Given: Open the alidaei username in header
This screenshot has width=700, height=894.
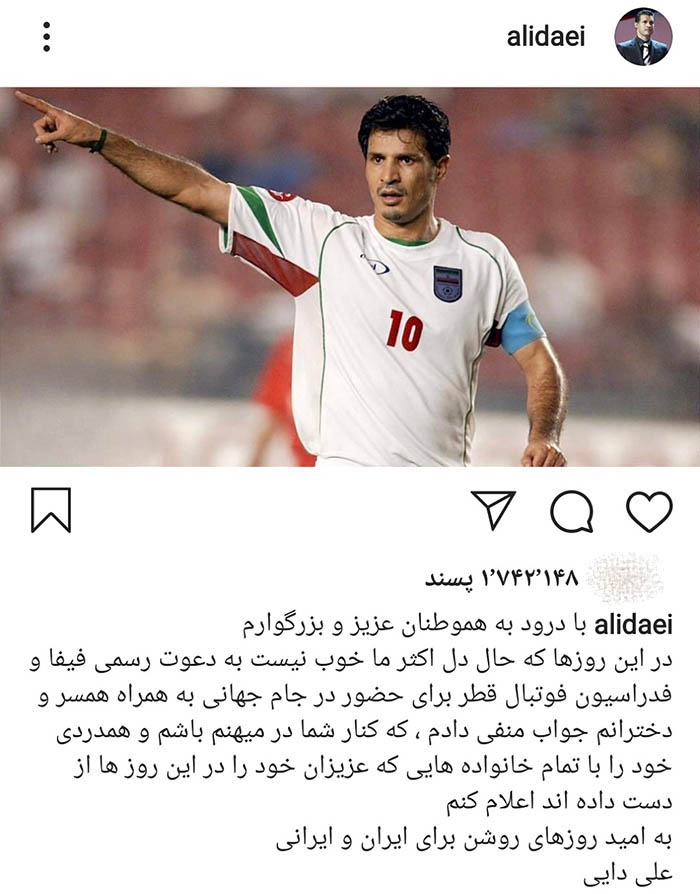Looking at the screenshot, I should coord(546,37).
